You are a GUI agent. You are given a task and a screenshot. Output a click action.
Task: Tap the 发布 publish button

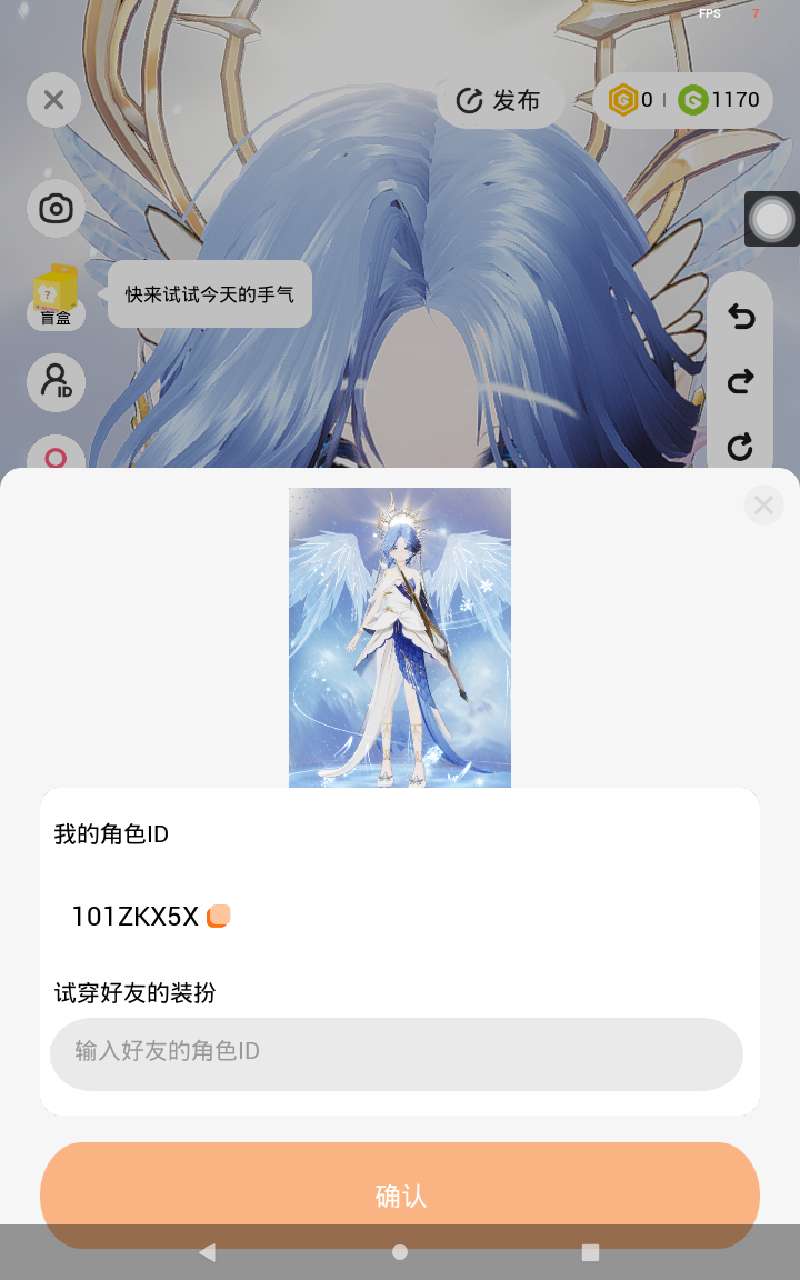pos(500,100)
